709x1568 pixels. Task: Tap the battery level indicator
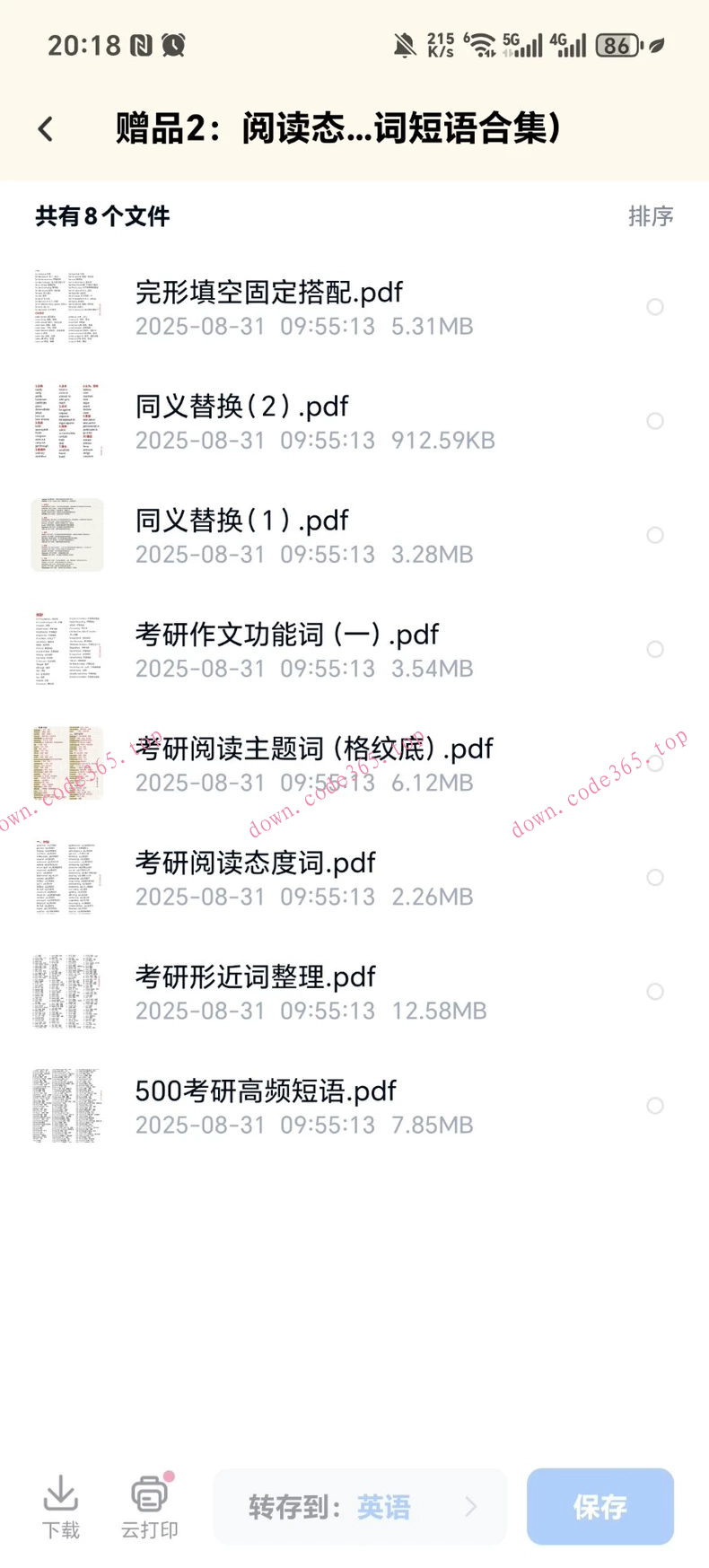click(617, 44)
